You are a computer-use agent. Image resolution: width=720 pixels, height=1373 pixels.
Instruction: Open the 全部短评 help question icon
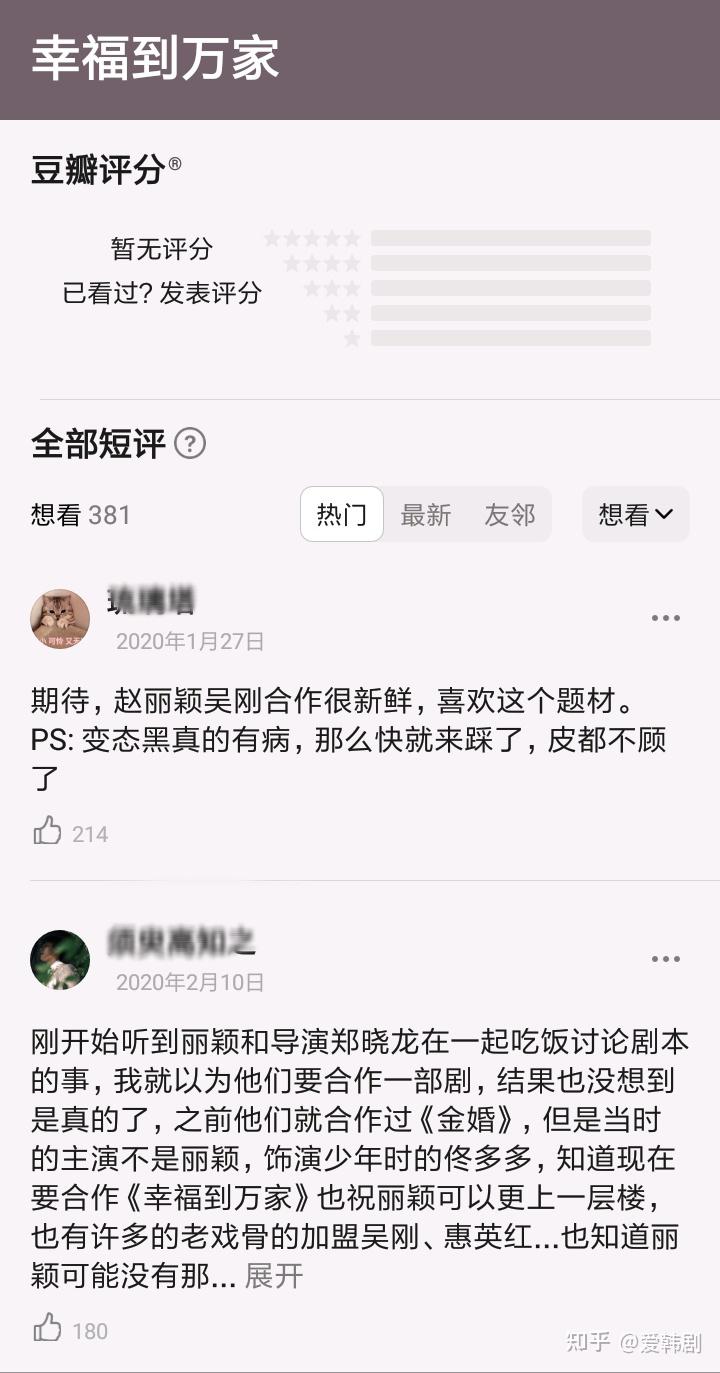click(190, 443)
